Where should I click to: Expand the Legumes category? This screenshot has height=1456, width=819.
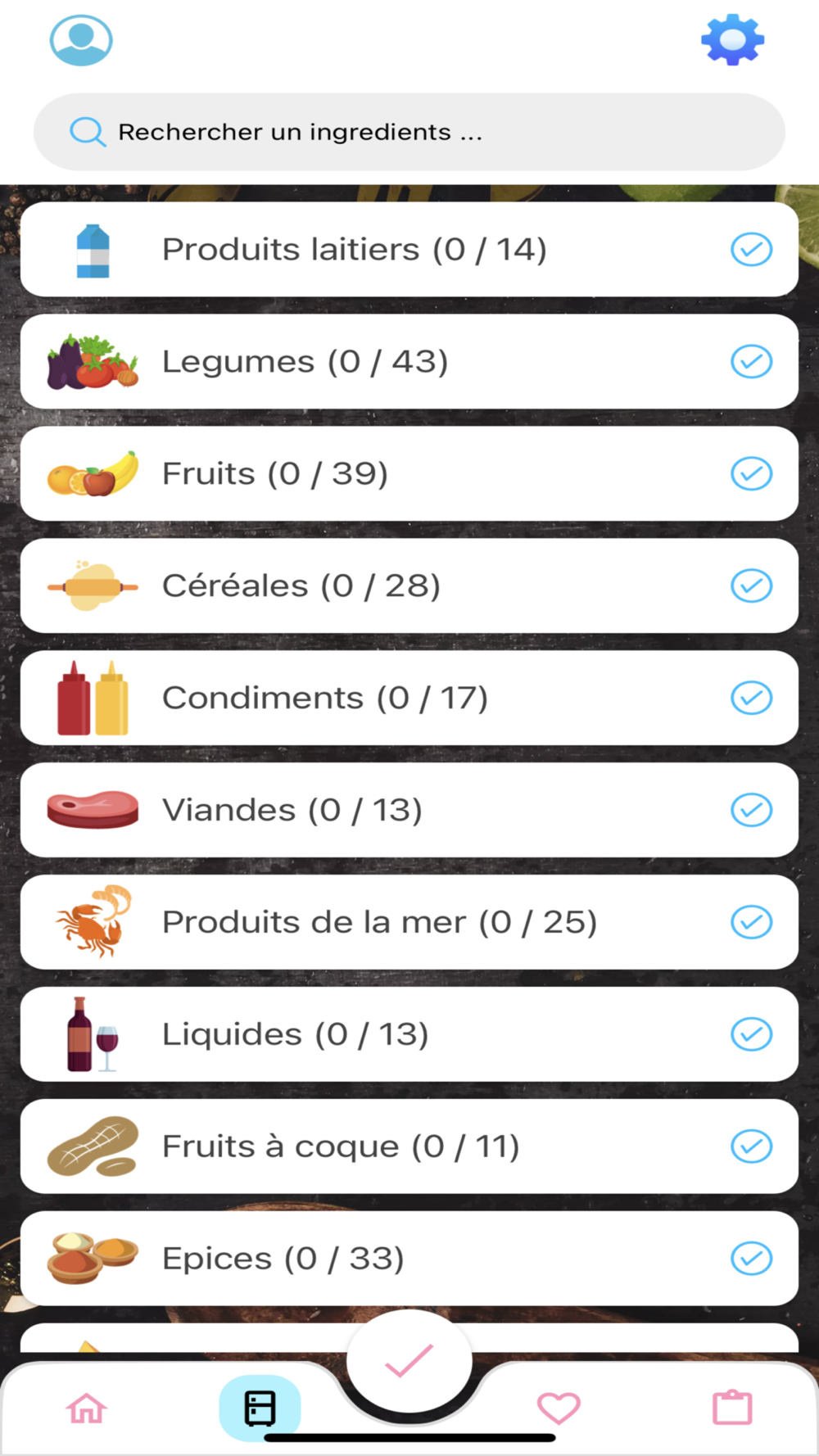coord(305,362)
